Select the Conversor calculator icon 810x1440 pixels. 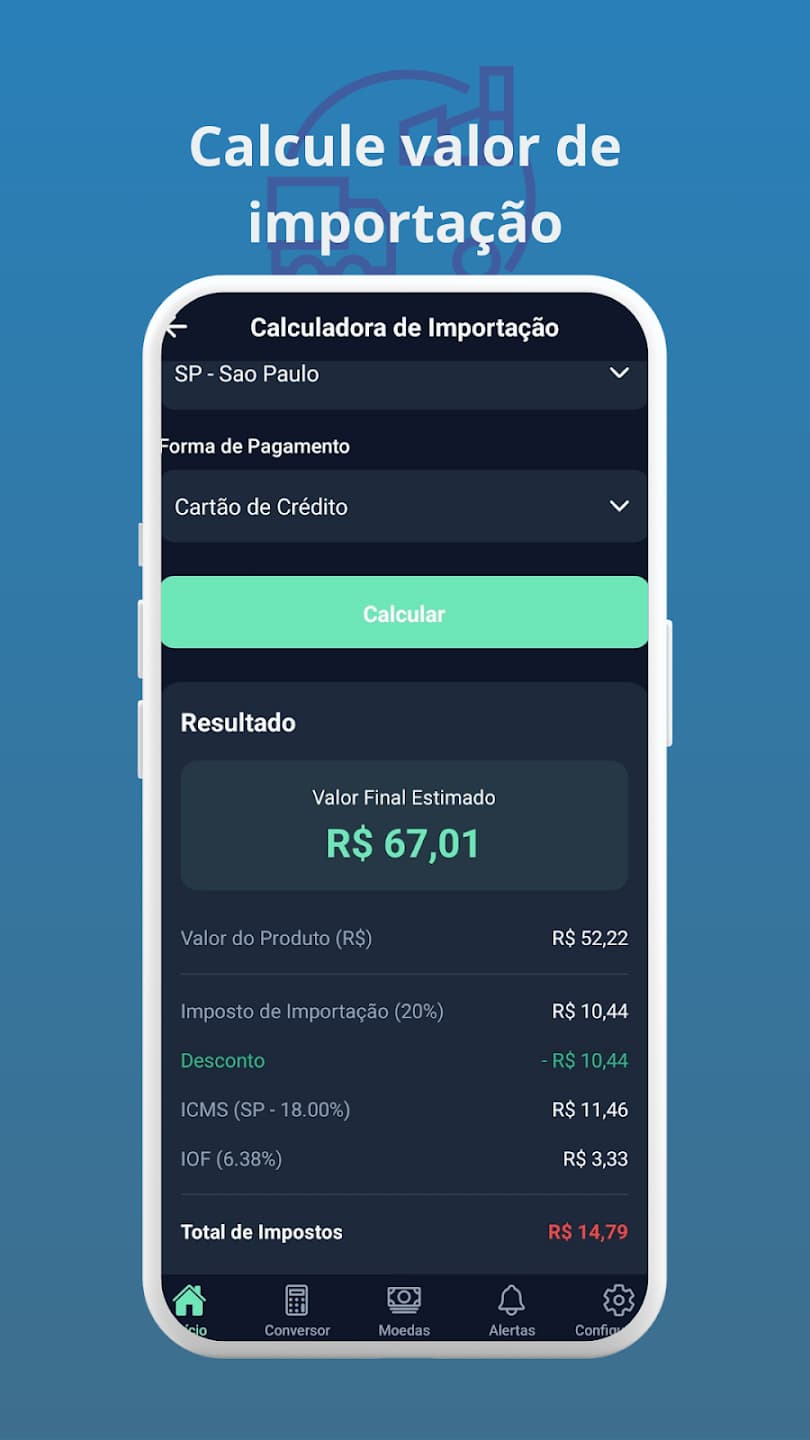click(x=296, y=1300)
